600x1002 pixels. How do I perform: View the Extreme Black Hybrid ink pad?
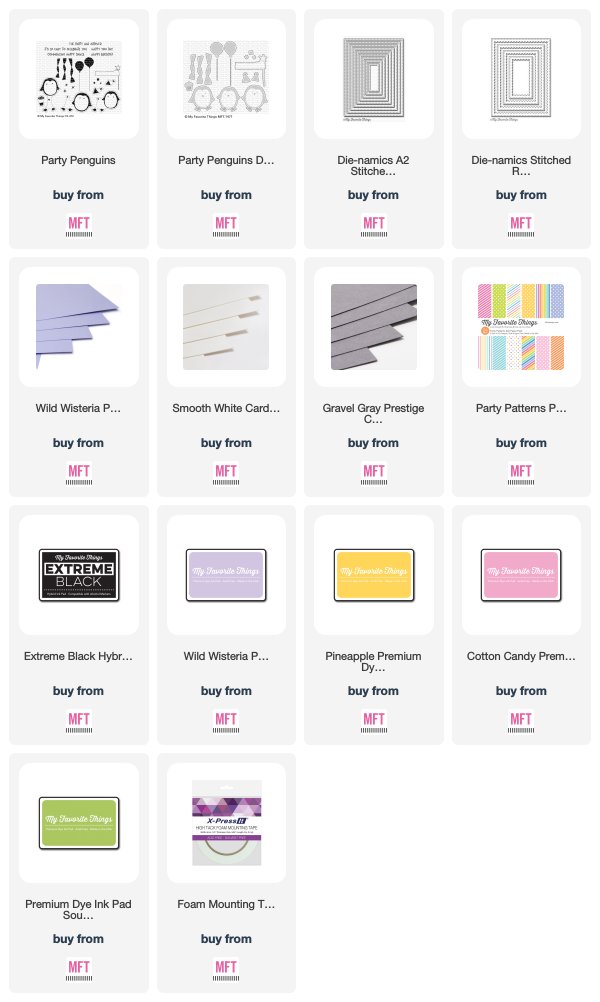tap(78, 575)
